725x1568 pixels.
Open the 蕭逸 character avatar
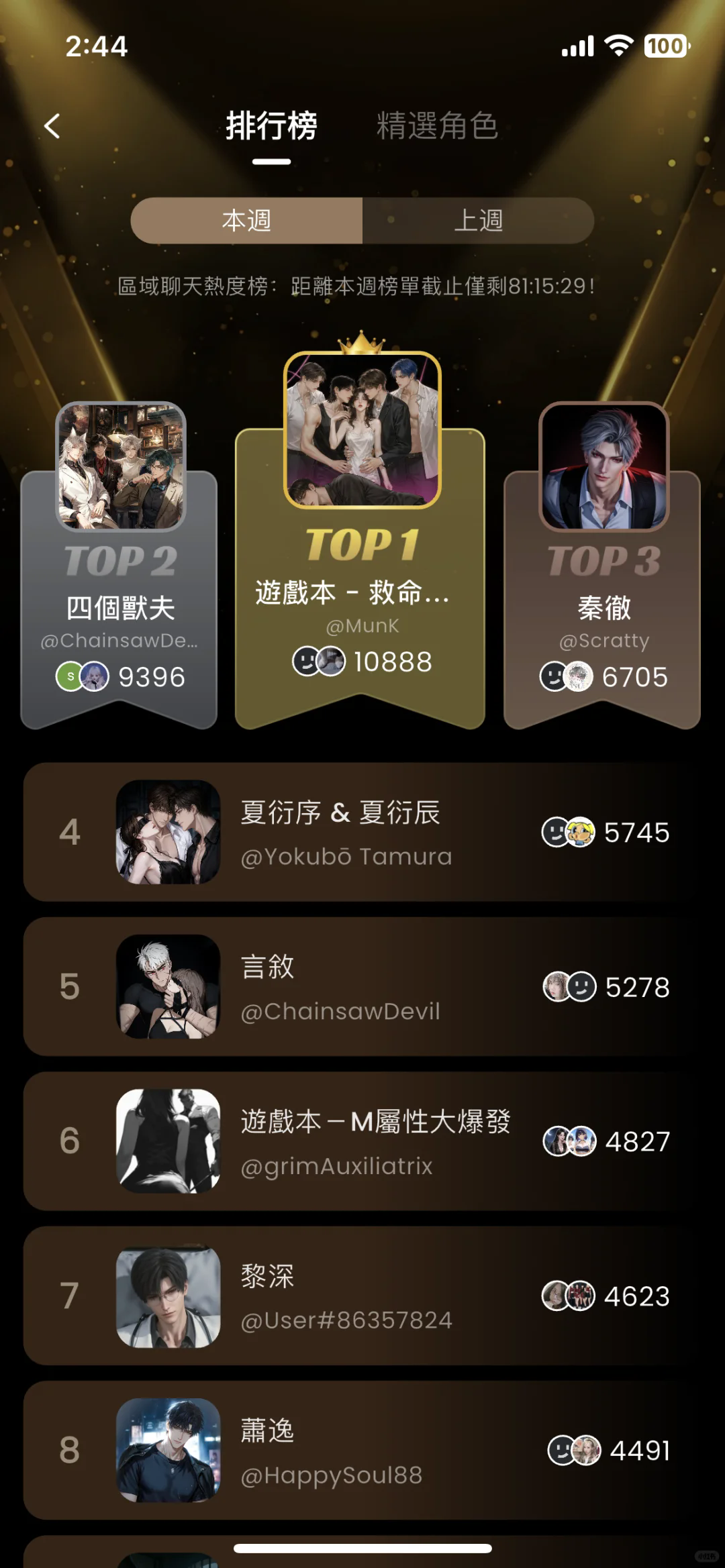coord(168,1451)
